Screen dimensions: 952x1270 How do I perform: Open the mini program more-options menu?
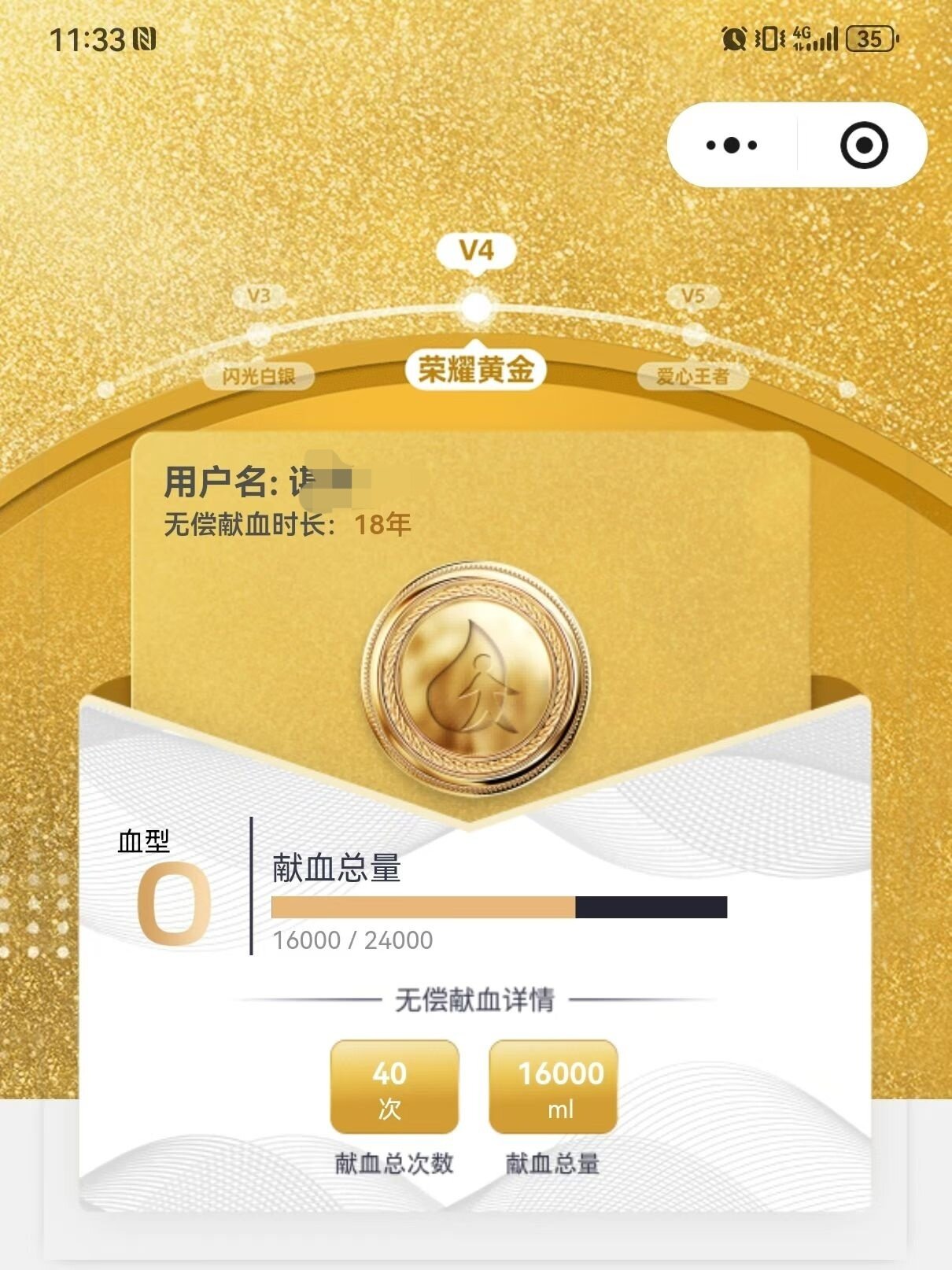731,145
